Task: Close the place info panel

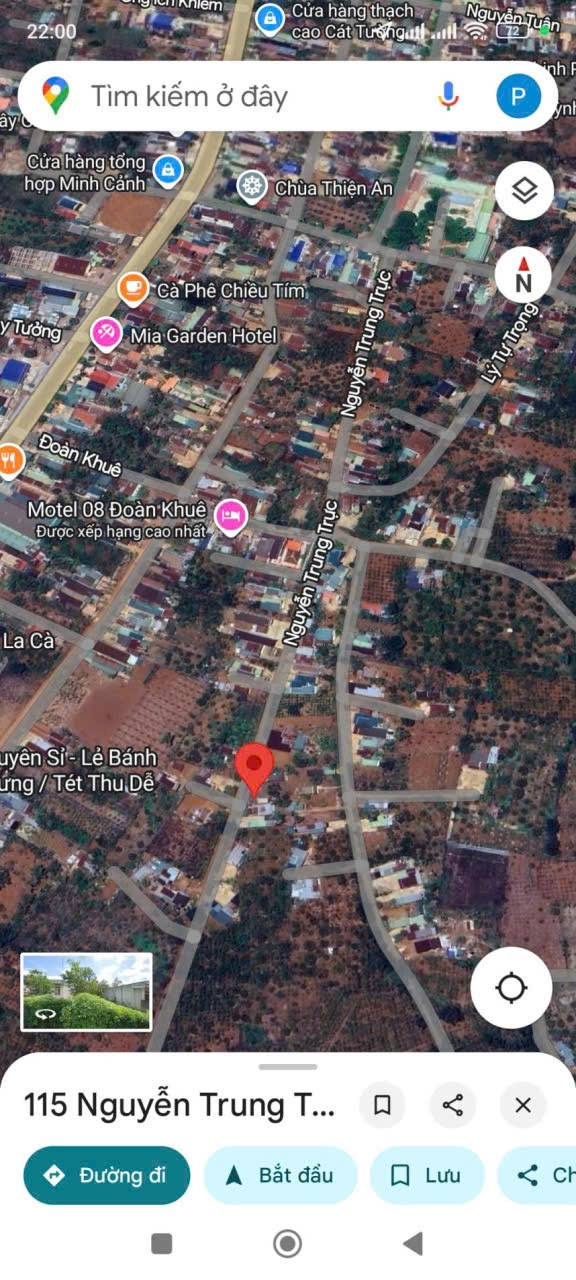Action: click(523, 1105)
